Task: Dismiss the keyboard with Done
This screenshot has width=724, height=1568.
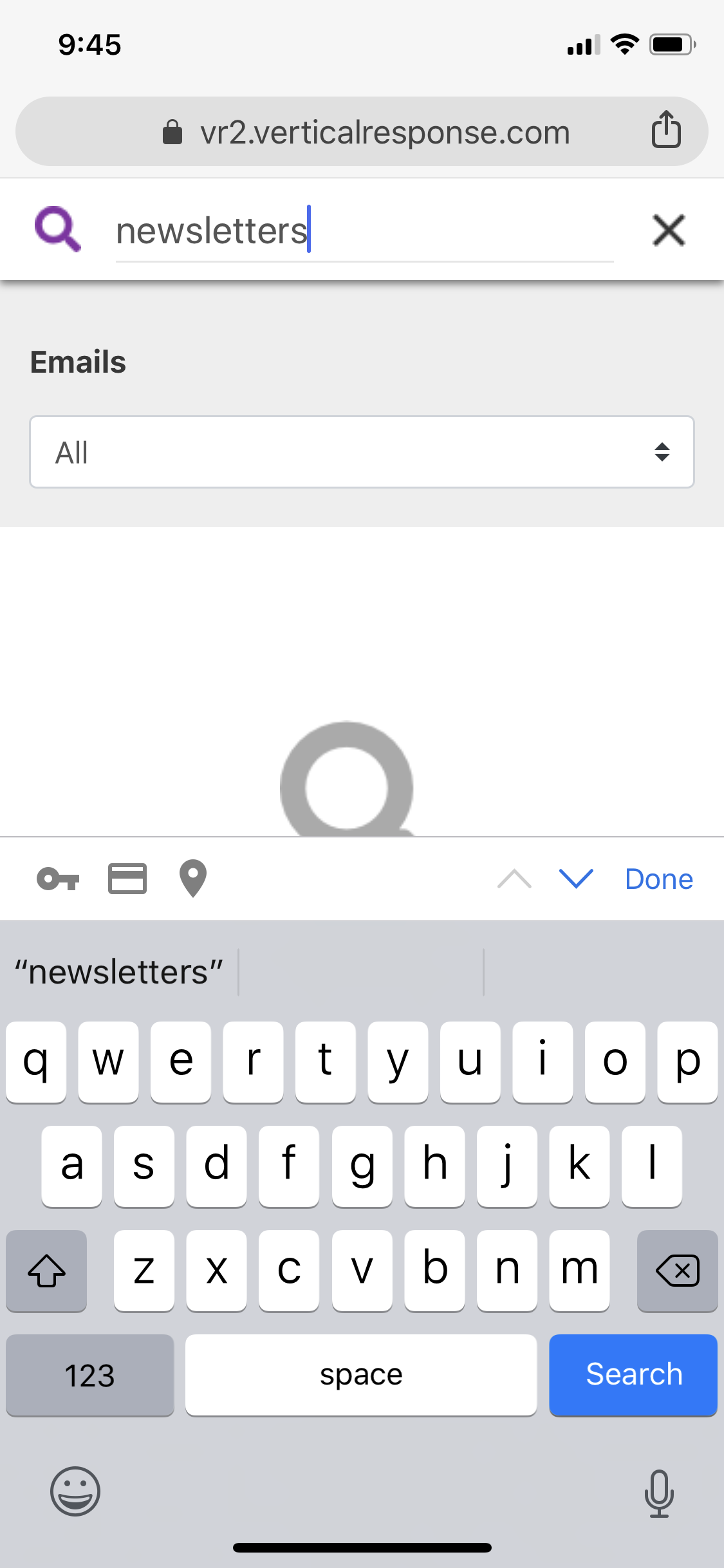Action: (659, 879)
